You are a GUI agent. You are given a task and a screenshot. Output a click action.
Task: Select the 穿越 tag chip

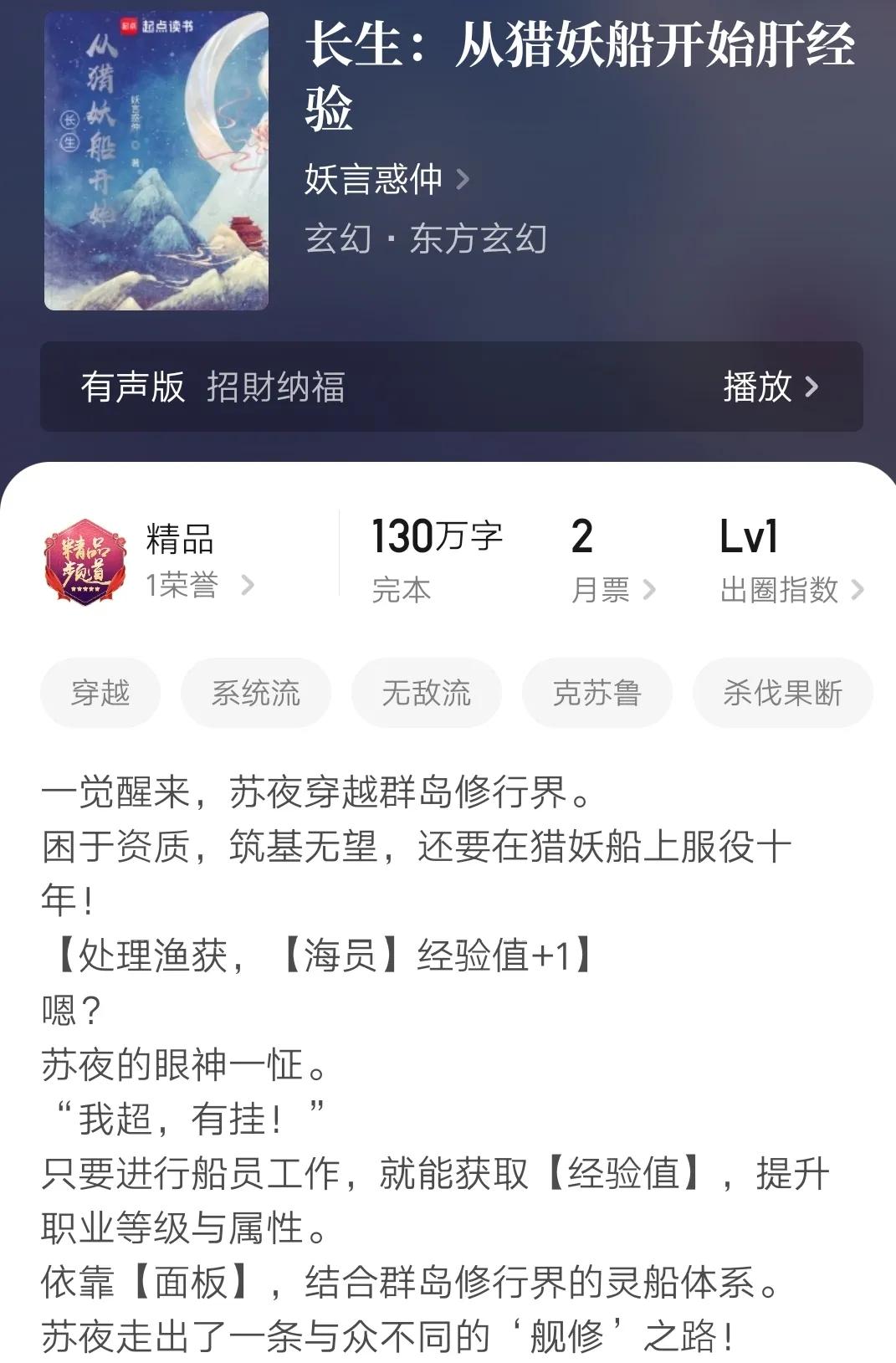click(x=100, y=693)
